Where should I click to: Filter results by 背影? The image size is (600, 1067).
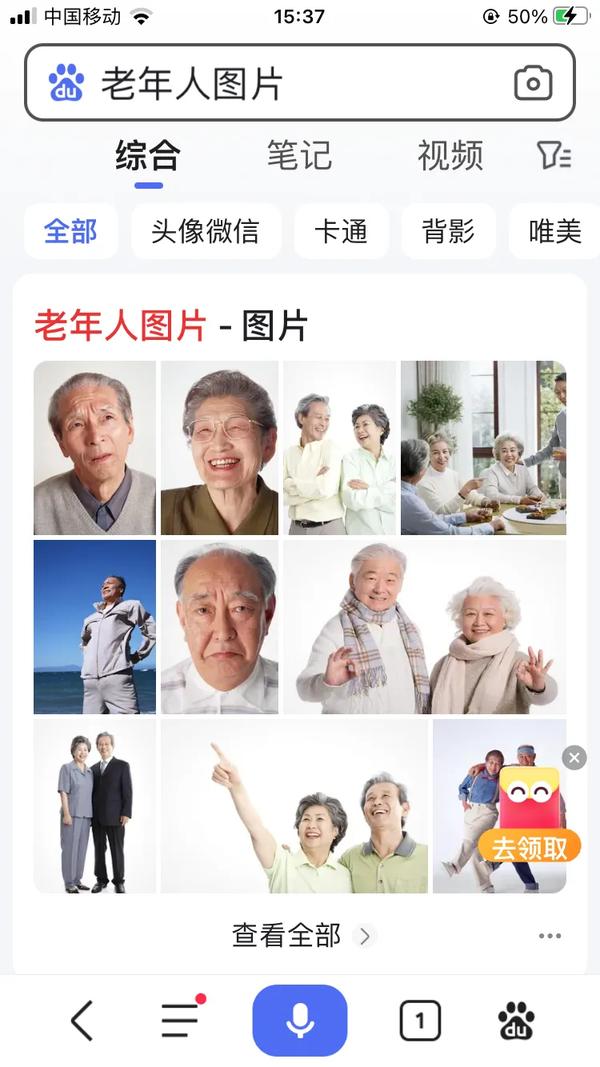pyautogui.click(x=448, y=231)
